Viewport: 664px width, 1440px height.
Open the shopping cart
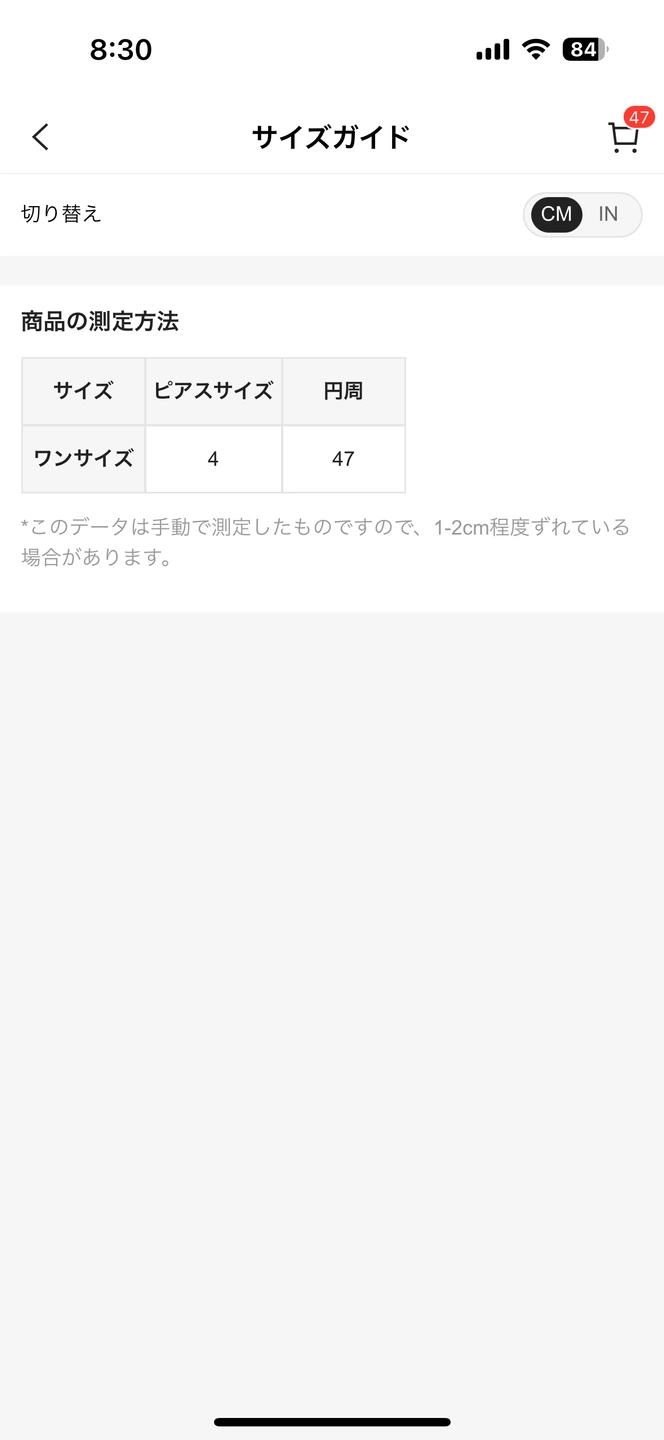[623, 137]
